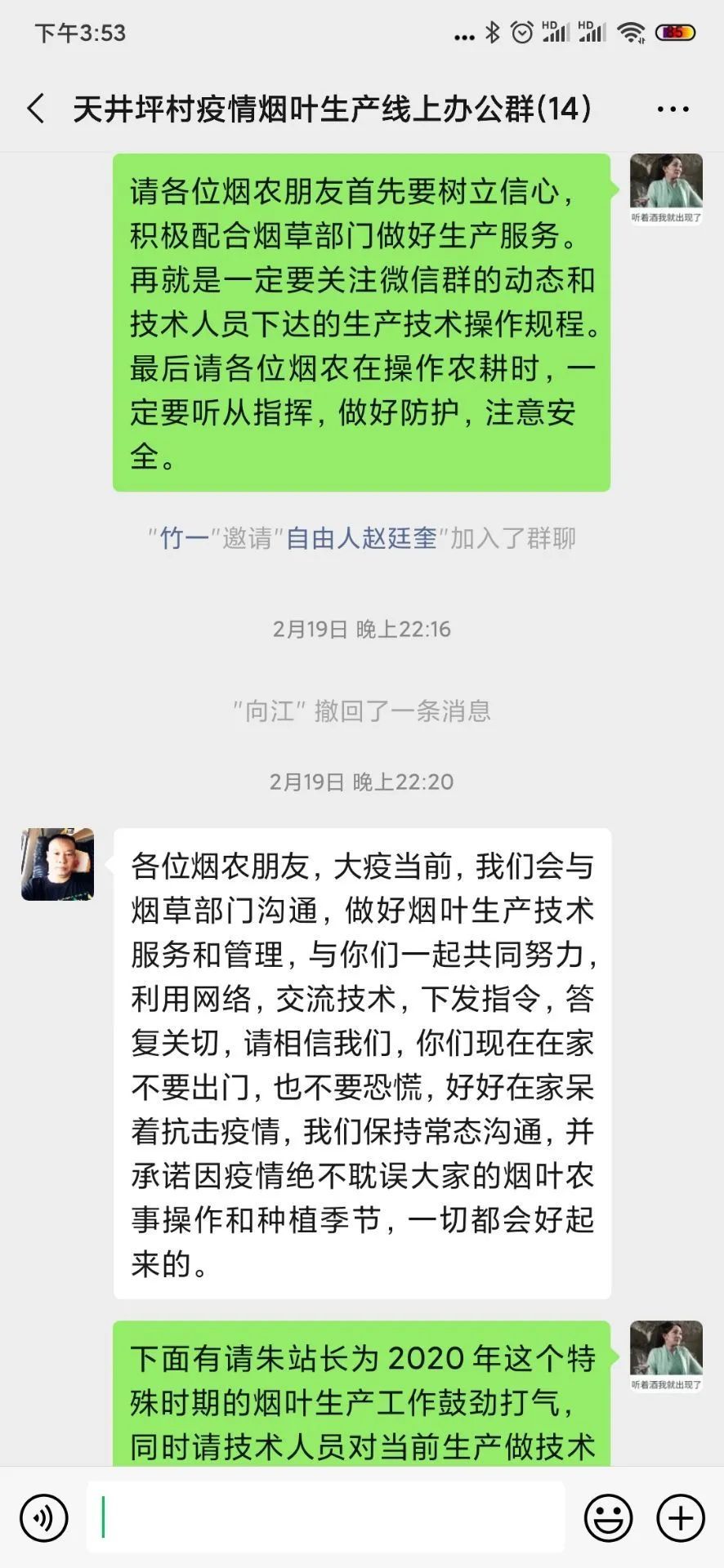Viewport: 724px width, 1568px height.
Task: Open the plus attachment menu
Action: click(681, 1518)
